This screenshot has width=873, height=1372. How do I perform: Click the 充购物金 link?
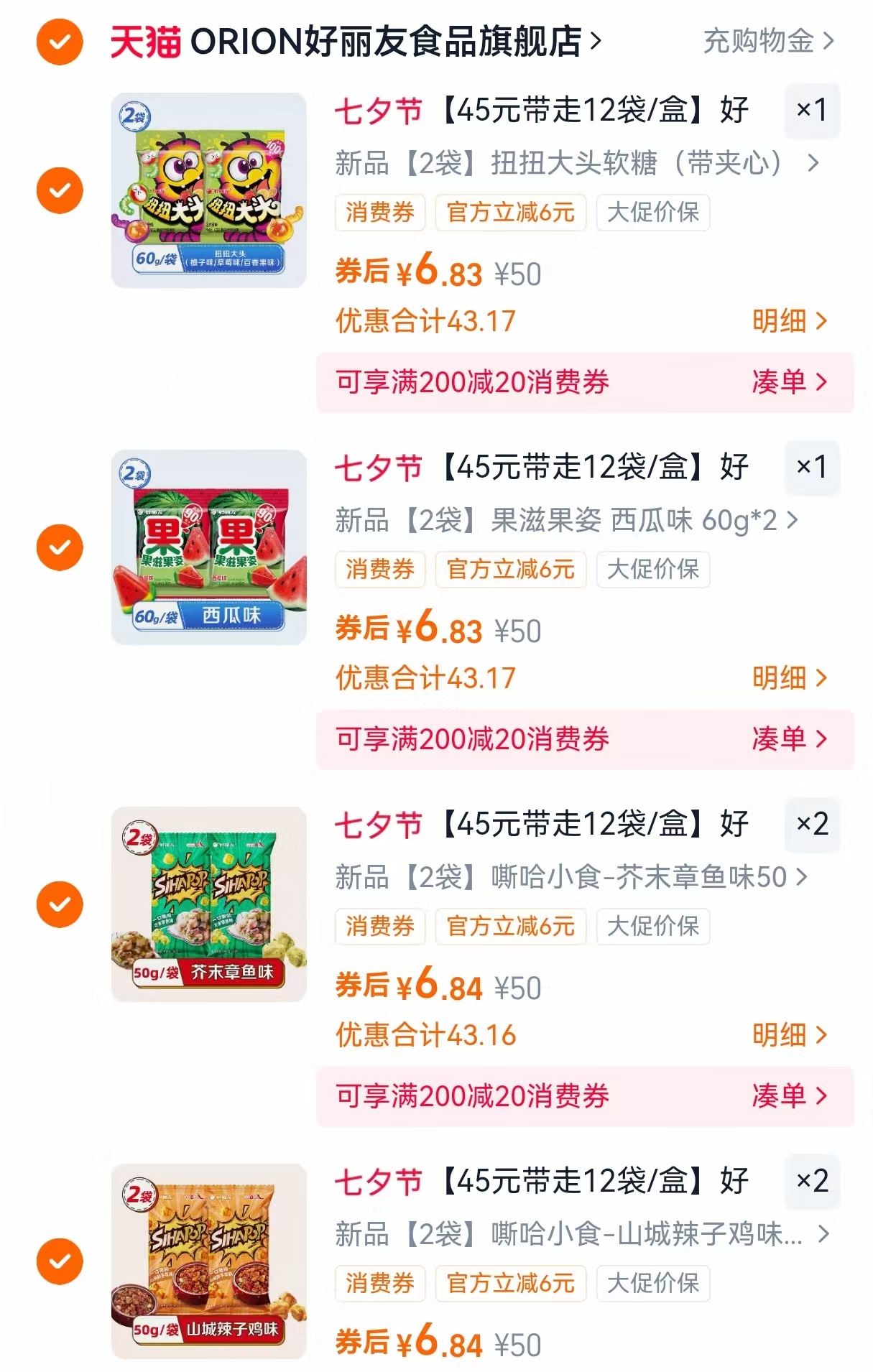(x=762, y=43)
